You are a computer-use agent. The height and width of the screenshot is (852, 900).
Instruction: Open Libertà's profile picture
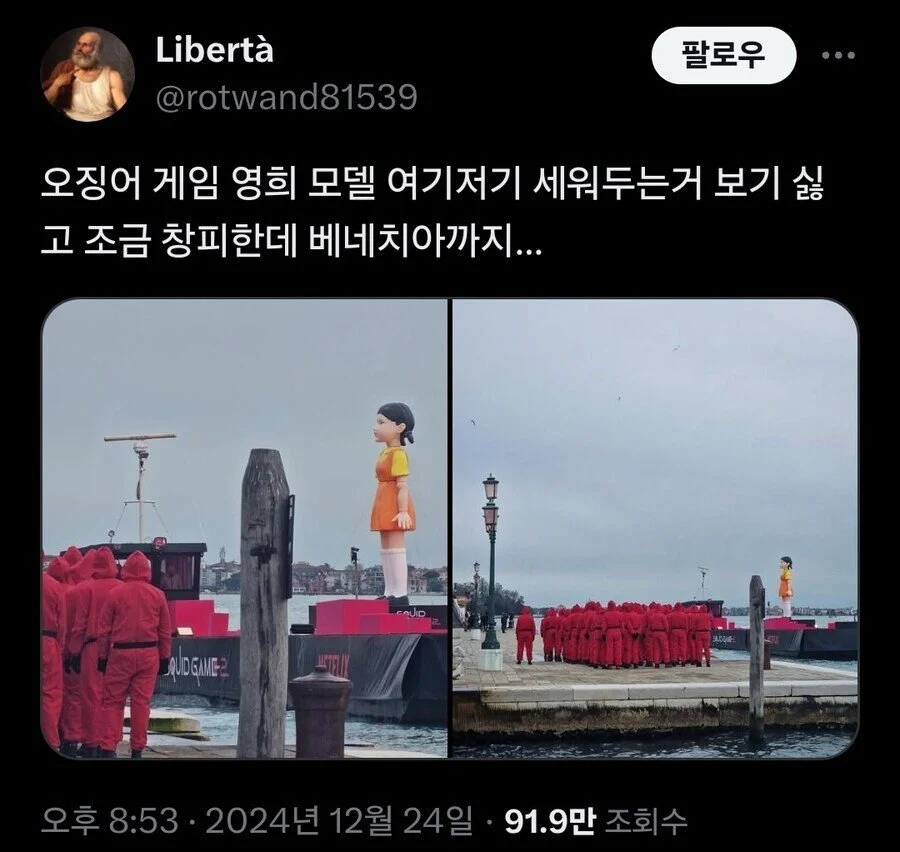click(87, 74)
